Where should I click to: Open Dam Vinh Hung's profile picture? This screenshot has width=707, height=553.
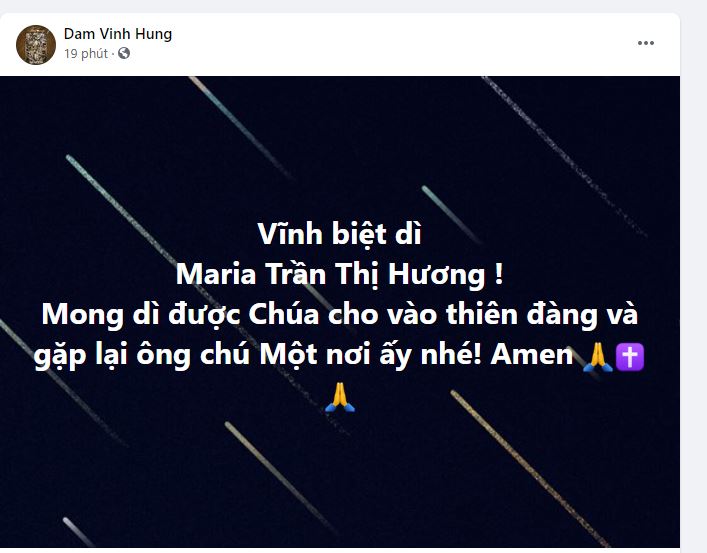(x=36, y=44)
